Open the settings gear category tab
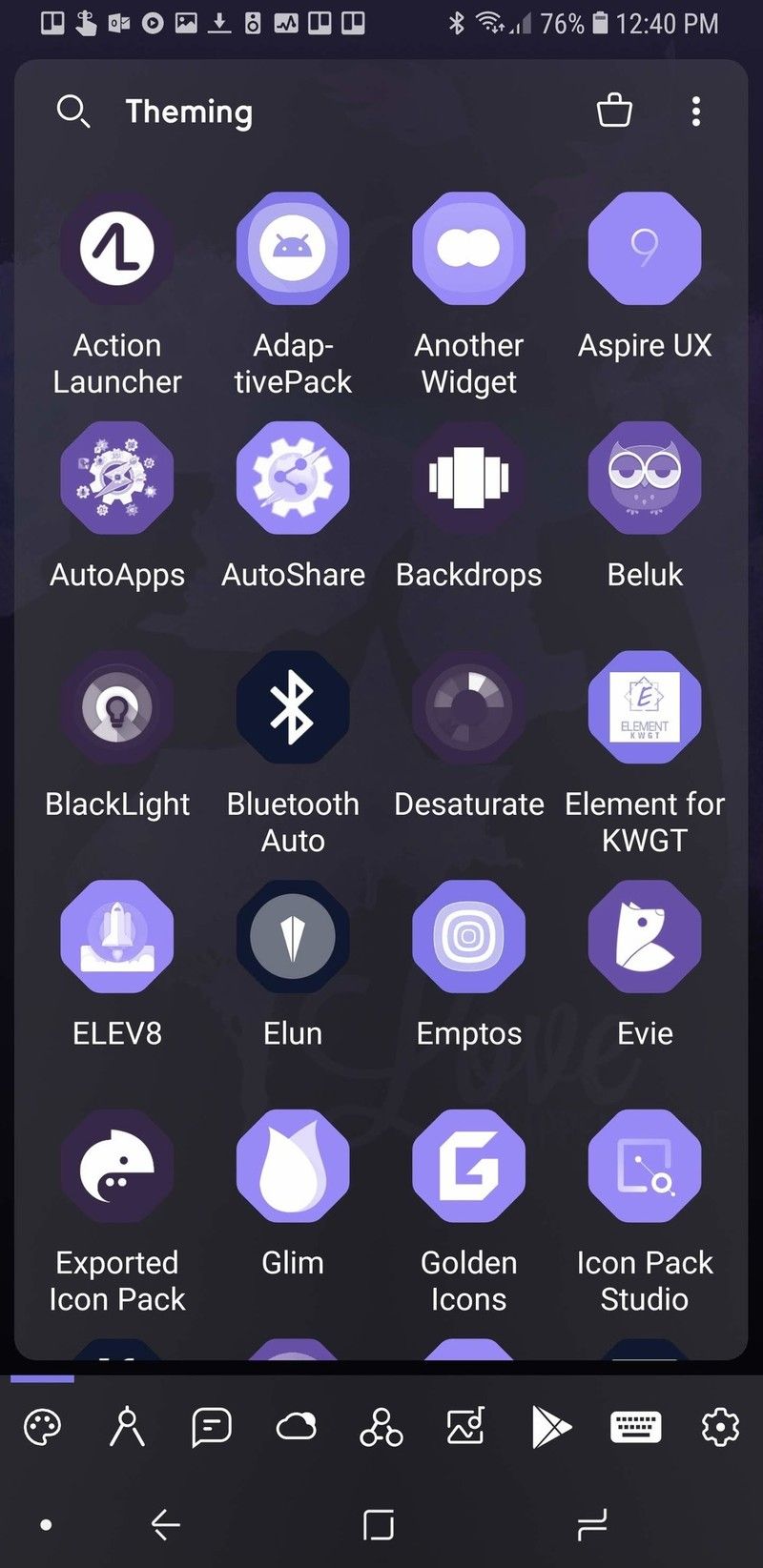The width and height of the screenshot is (763, 1568). coord(717,1427)
